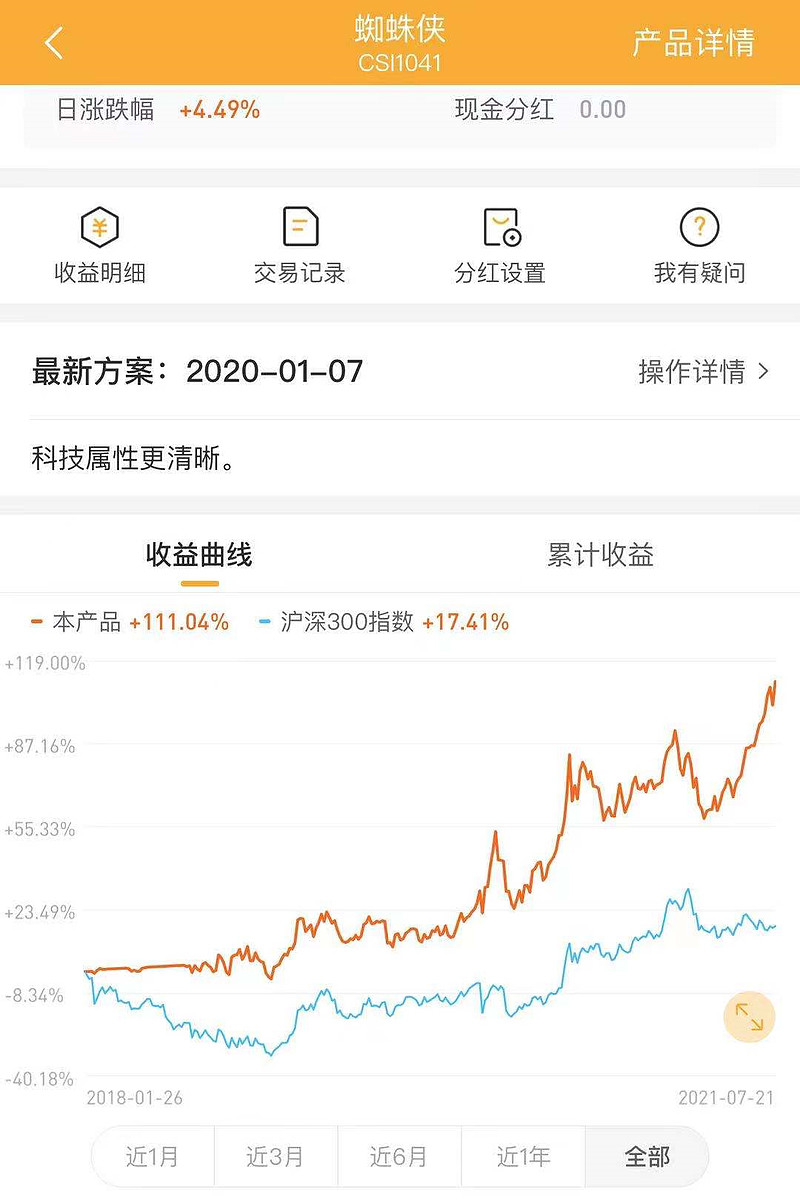Open 产品详情 in the header
The height and width of the screenshot is (1204, 800).
(x=693, y=43)
